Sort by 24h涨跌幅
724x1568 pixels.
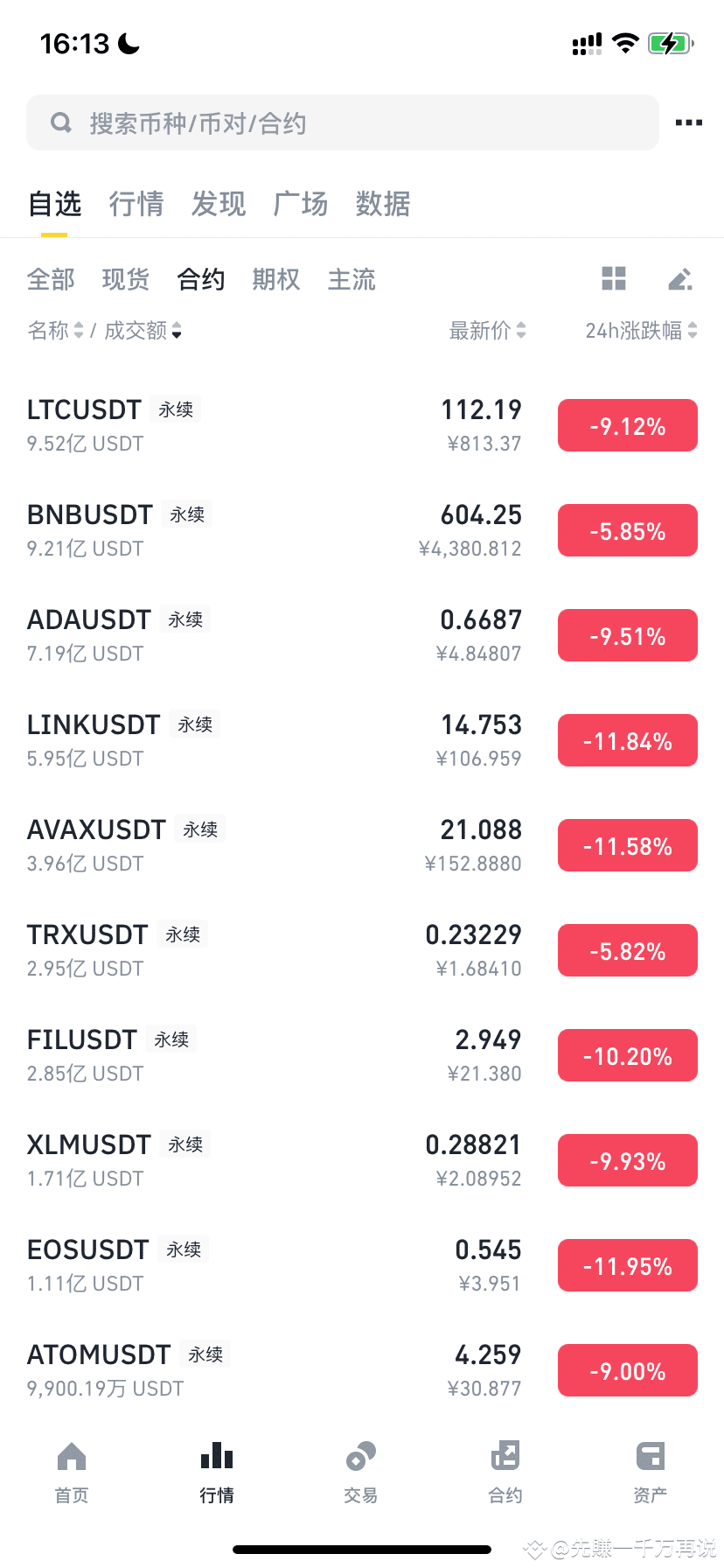641,330
